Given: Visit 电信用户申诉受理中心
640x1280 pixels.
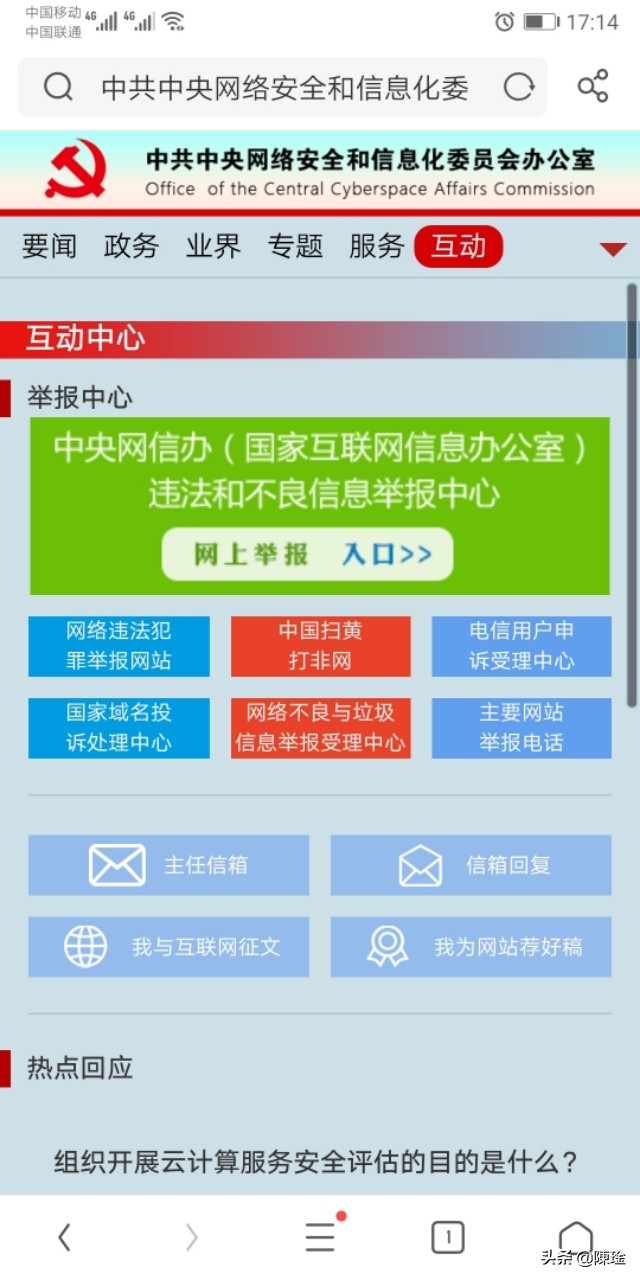Looking at the screenshot, I should (521, 646).
